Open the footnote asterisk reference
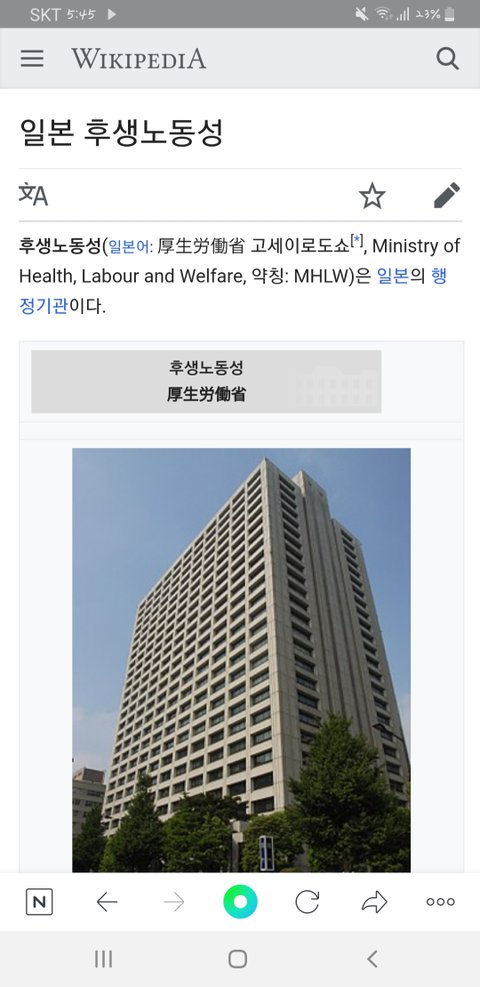The width and height of the screenshot is (480, 987). 357,240
